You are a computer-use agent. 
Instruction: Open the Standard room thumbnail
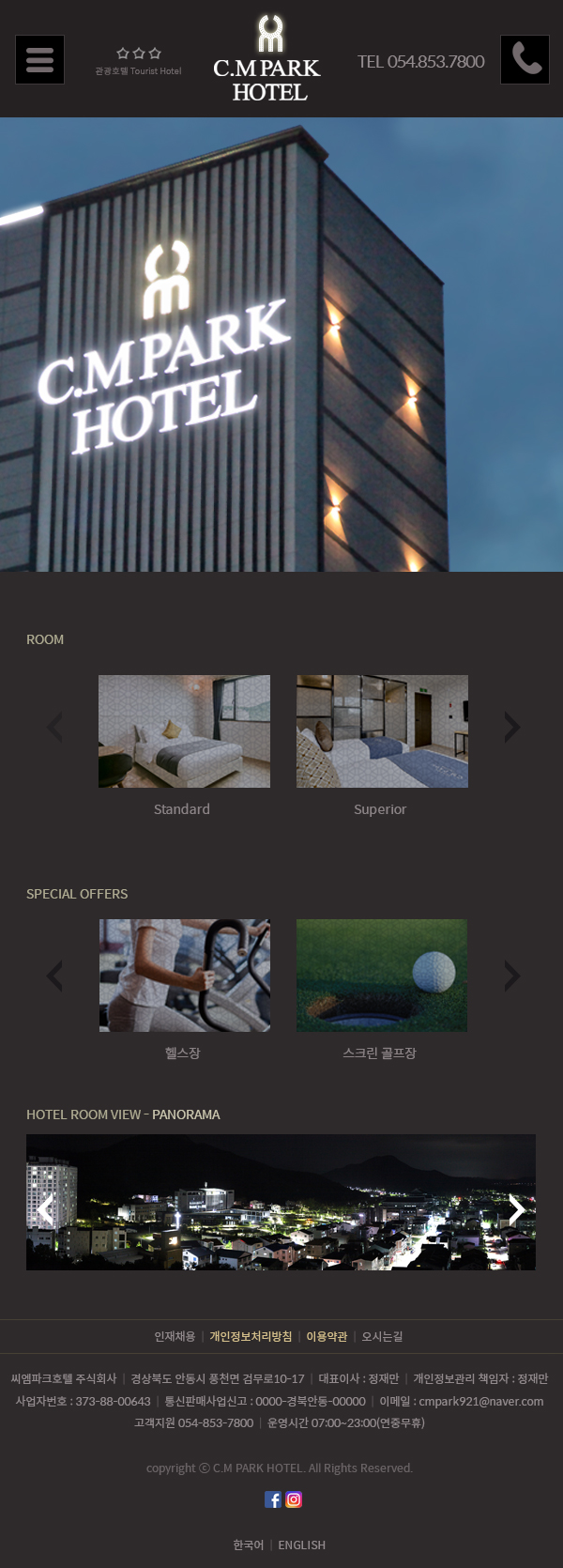pyautogui.click(x=184, y=730)
